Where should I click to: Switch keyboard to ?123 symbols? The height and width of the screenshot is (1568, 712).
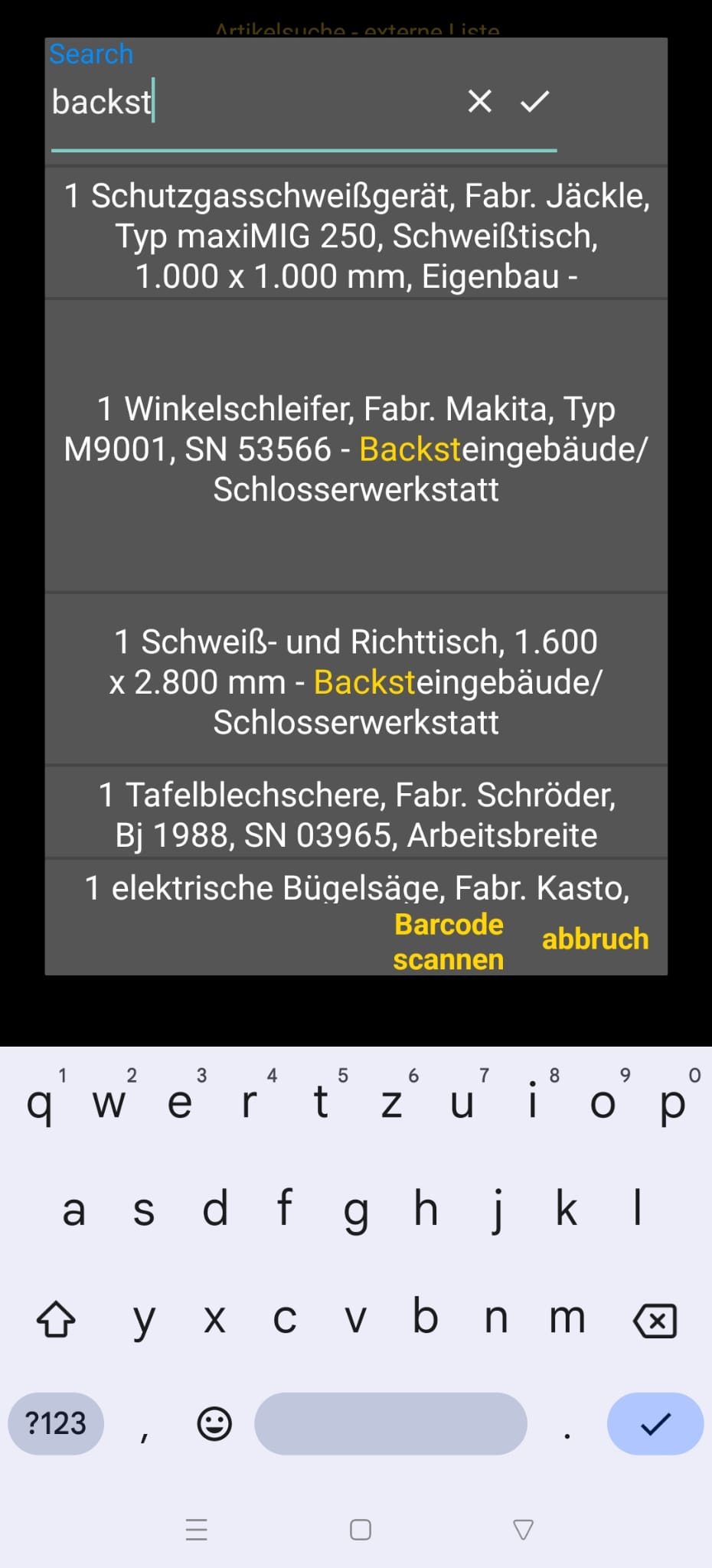[56, 1423]
